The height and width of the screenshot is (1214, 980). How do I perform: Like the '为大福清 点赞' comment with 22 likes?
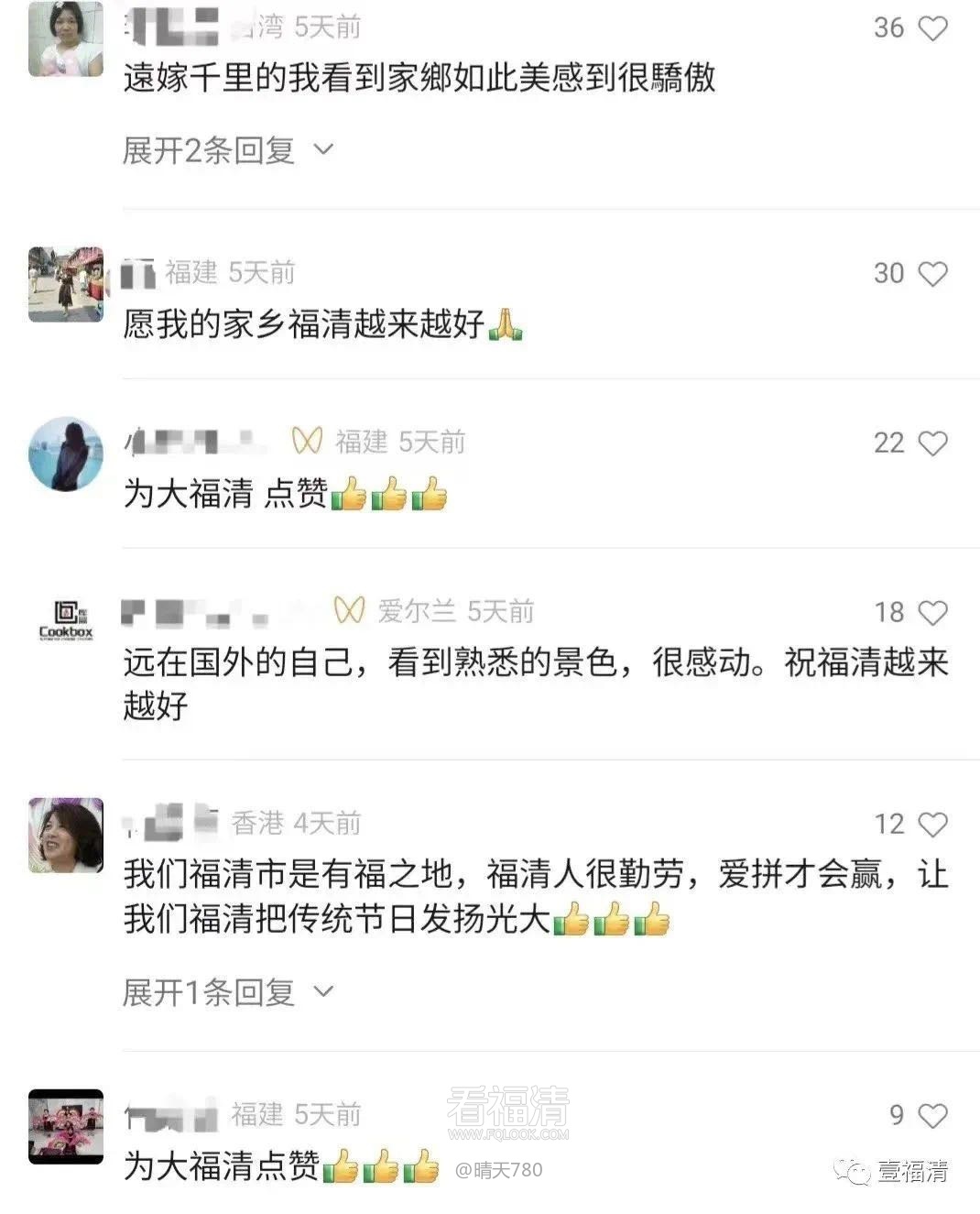click(932, 444)
